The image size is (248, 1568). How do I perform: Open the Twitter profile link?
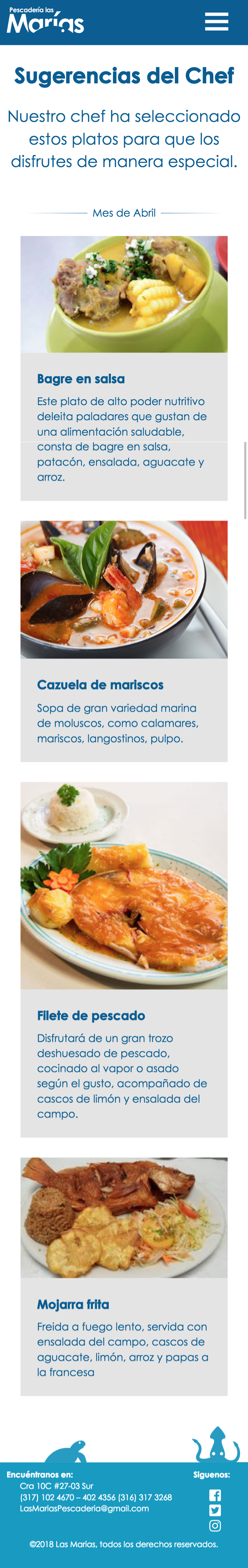(215, 1510)
